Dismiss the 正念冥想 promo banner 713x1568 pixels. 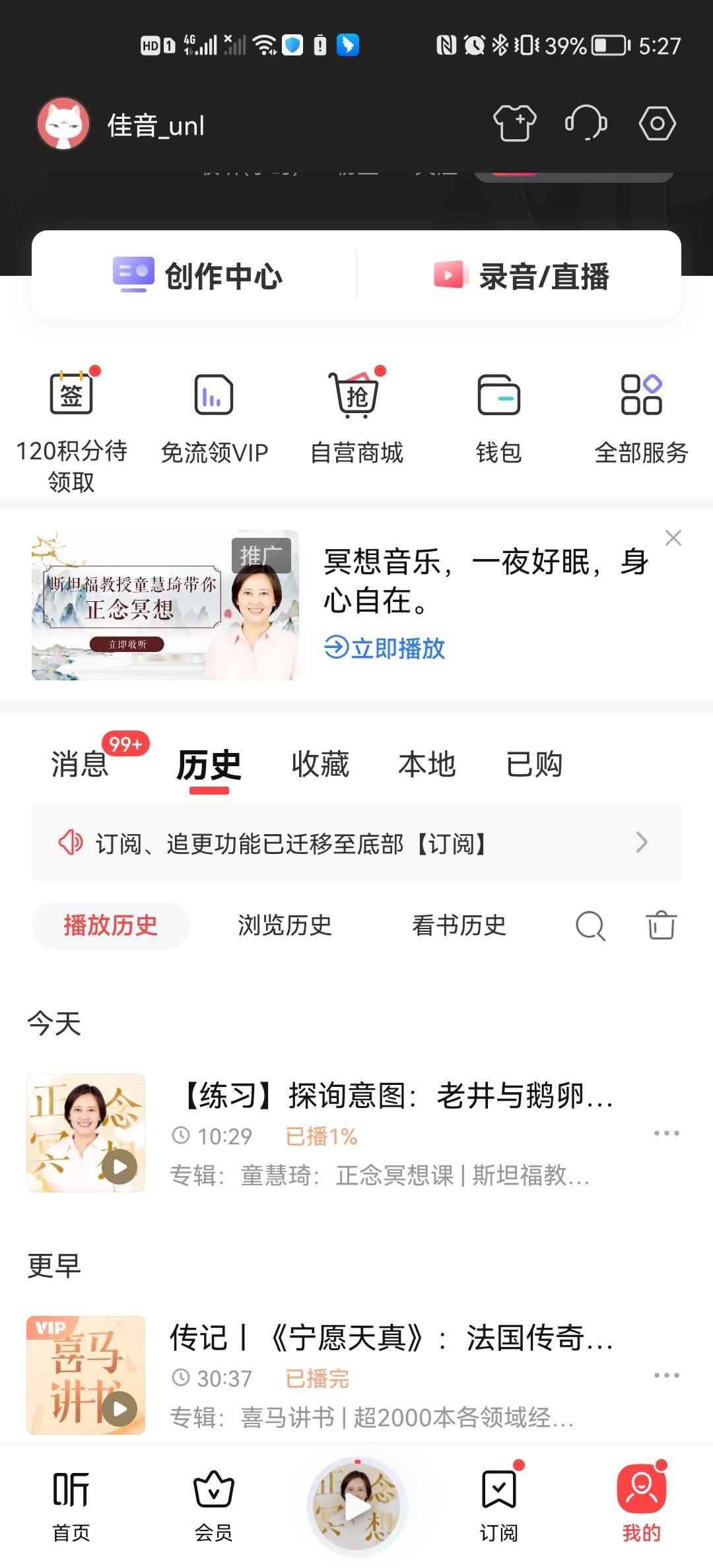point(673,539)
